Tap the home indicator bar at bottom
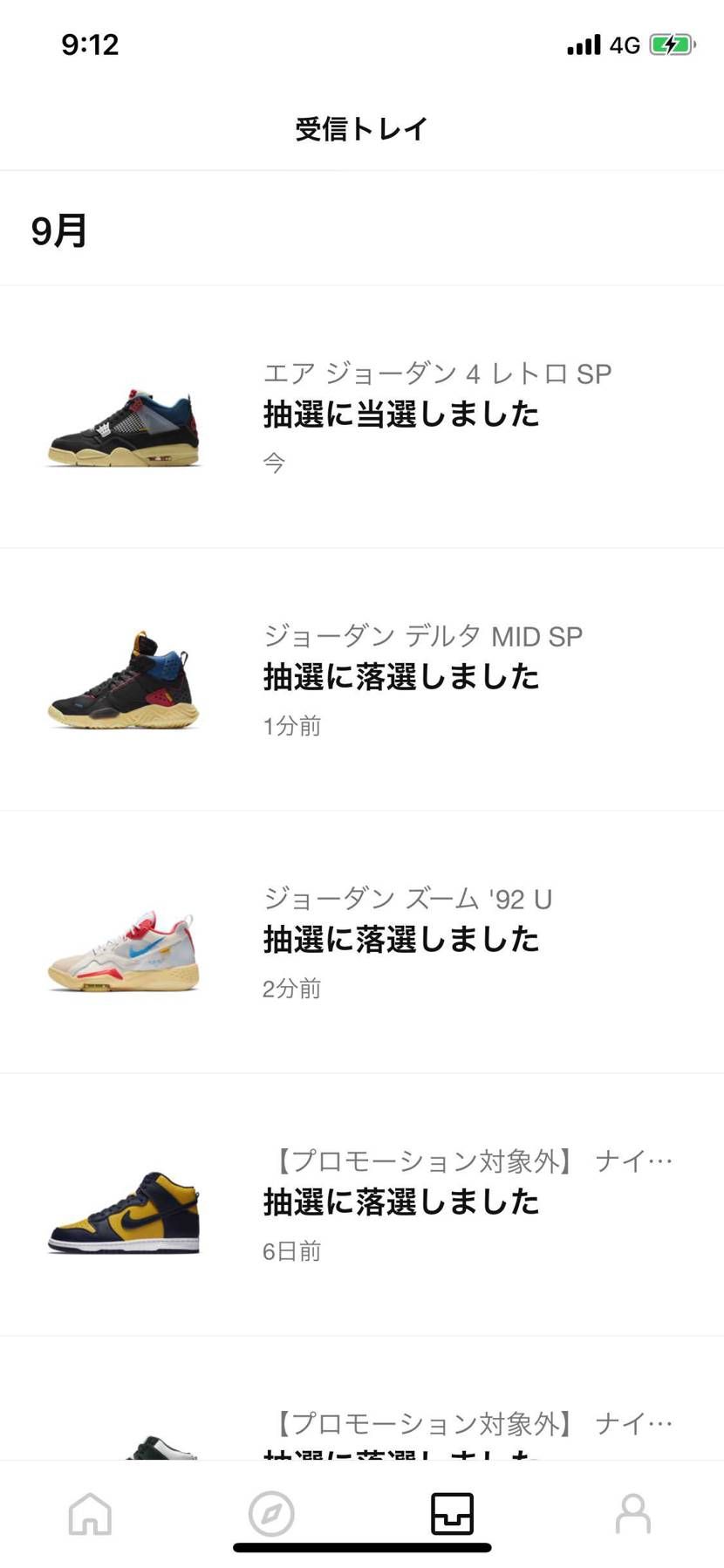The width and height of the screenshot is (724, 1568). [x=361, y=1549]
